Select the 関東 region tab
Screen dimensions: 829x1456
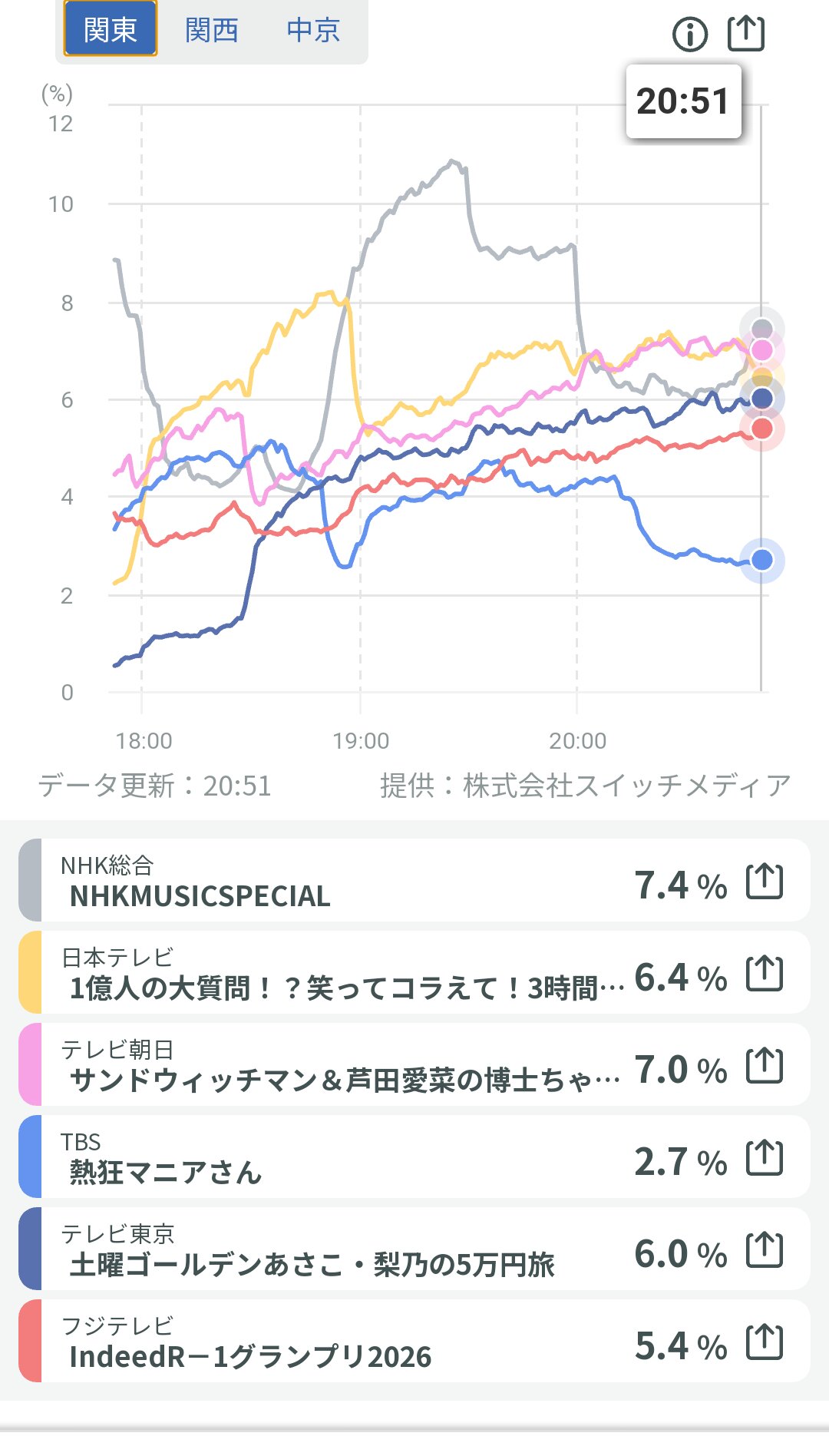coord(110,31)
